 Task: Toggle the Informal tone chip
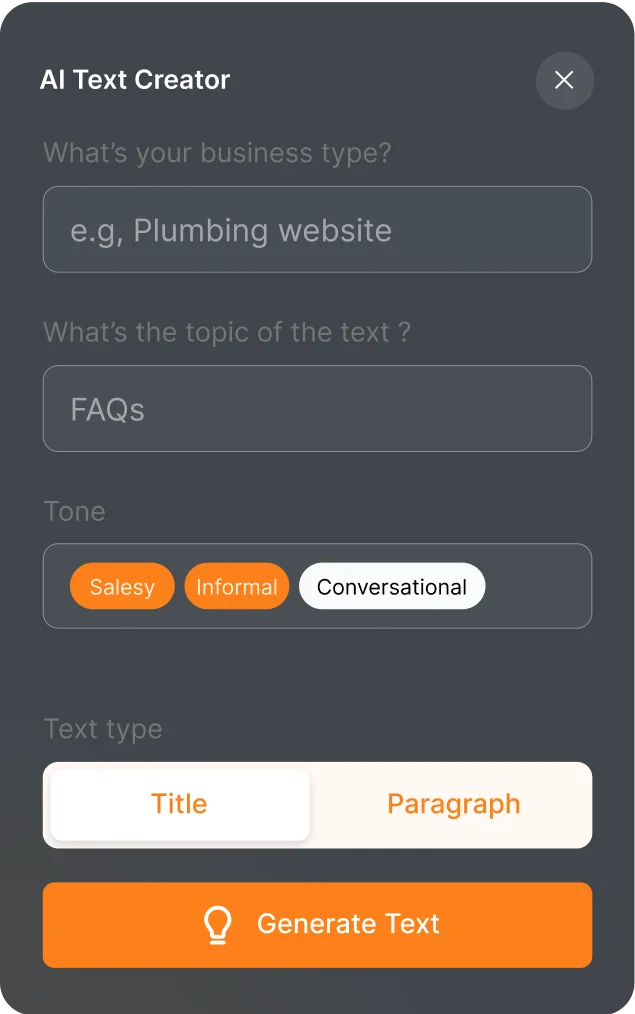tap(236, 587)
